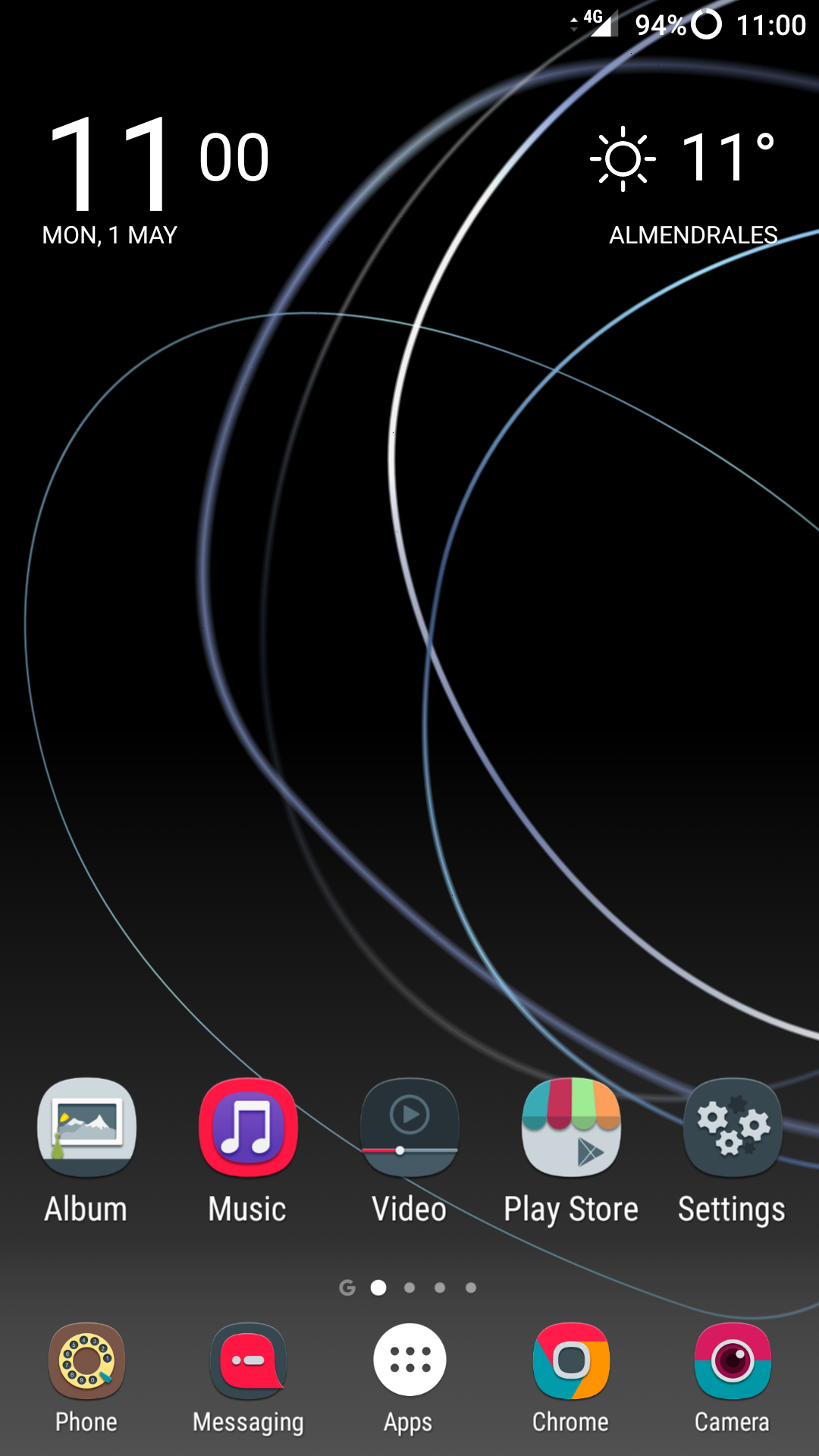
Task: Open the Album app
Action: coord(86,1128)
